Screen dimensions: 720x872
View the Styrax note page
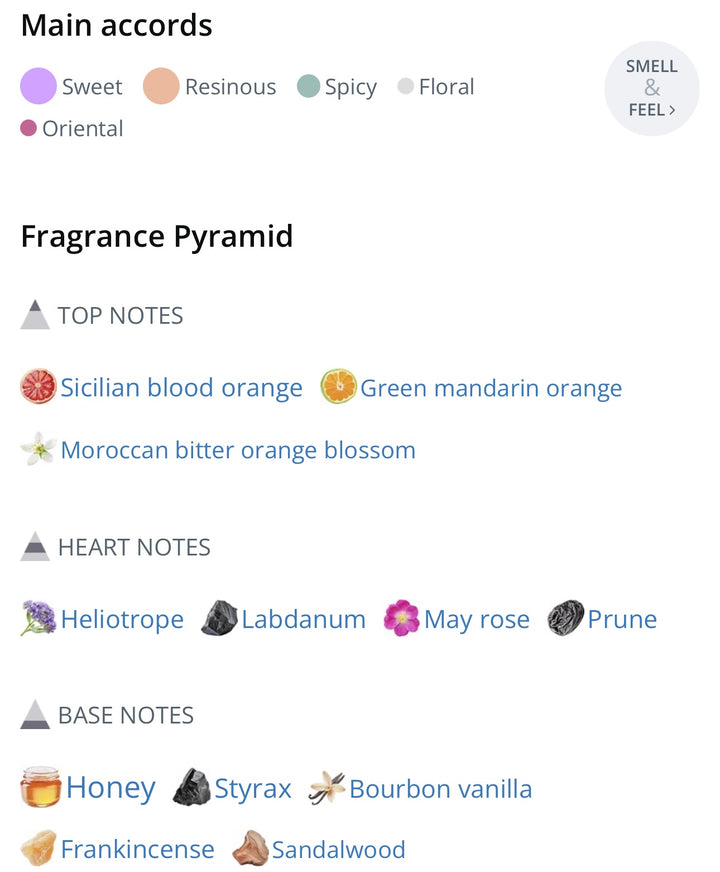click(252, 789)
